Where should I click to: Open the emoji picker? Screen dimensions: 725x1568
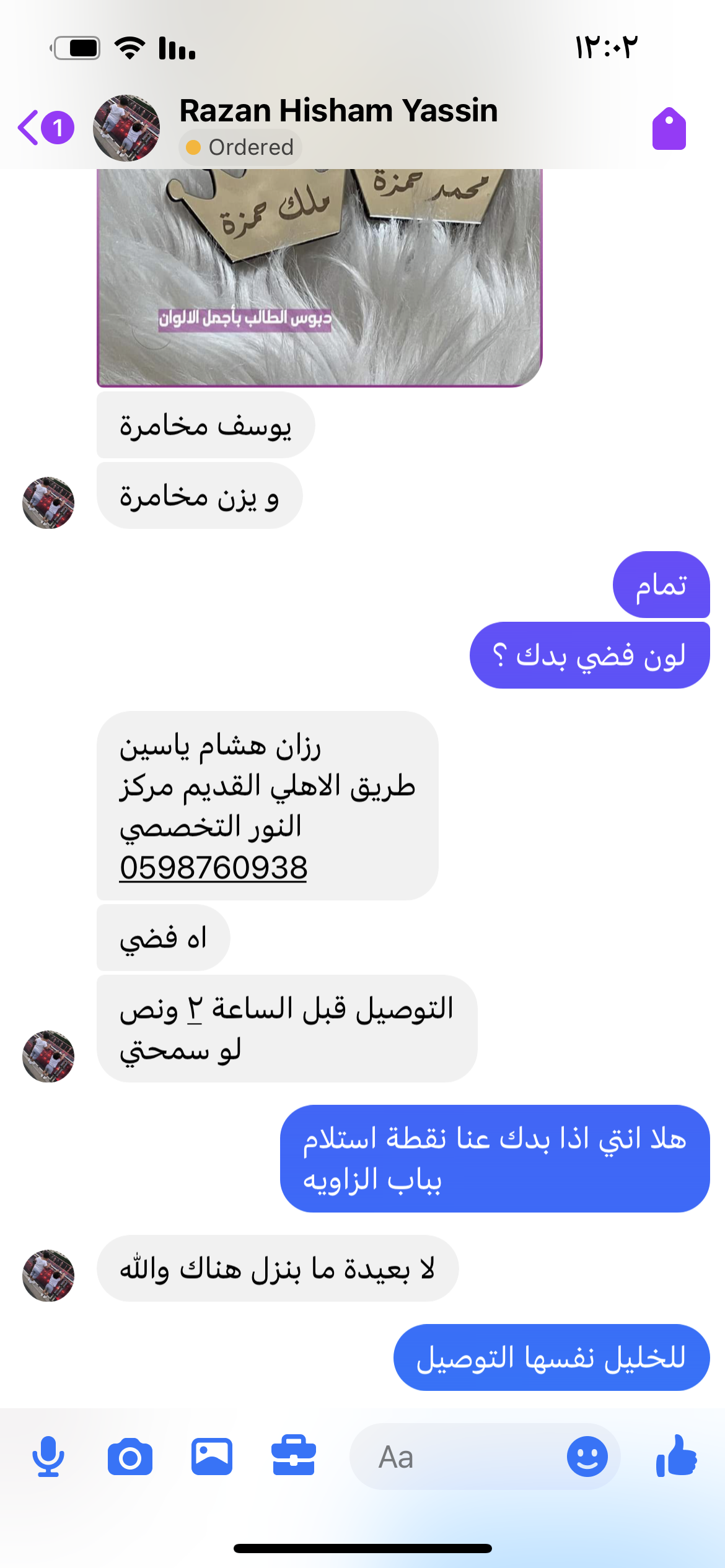(586, 1457)
